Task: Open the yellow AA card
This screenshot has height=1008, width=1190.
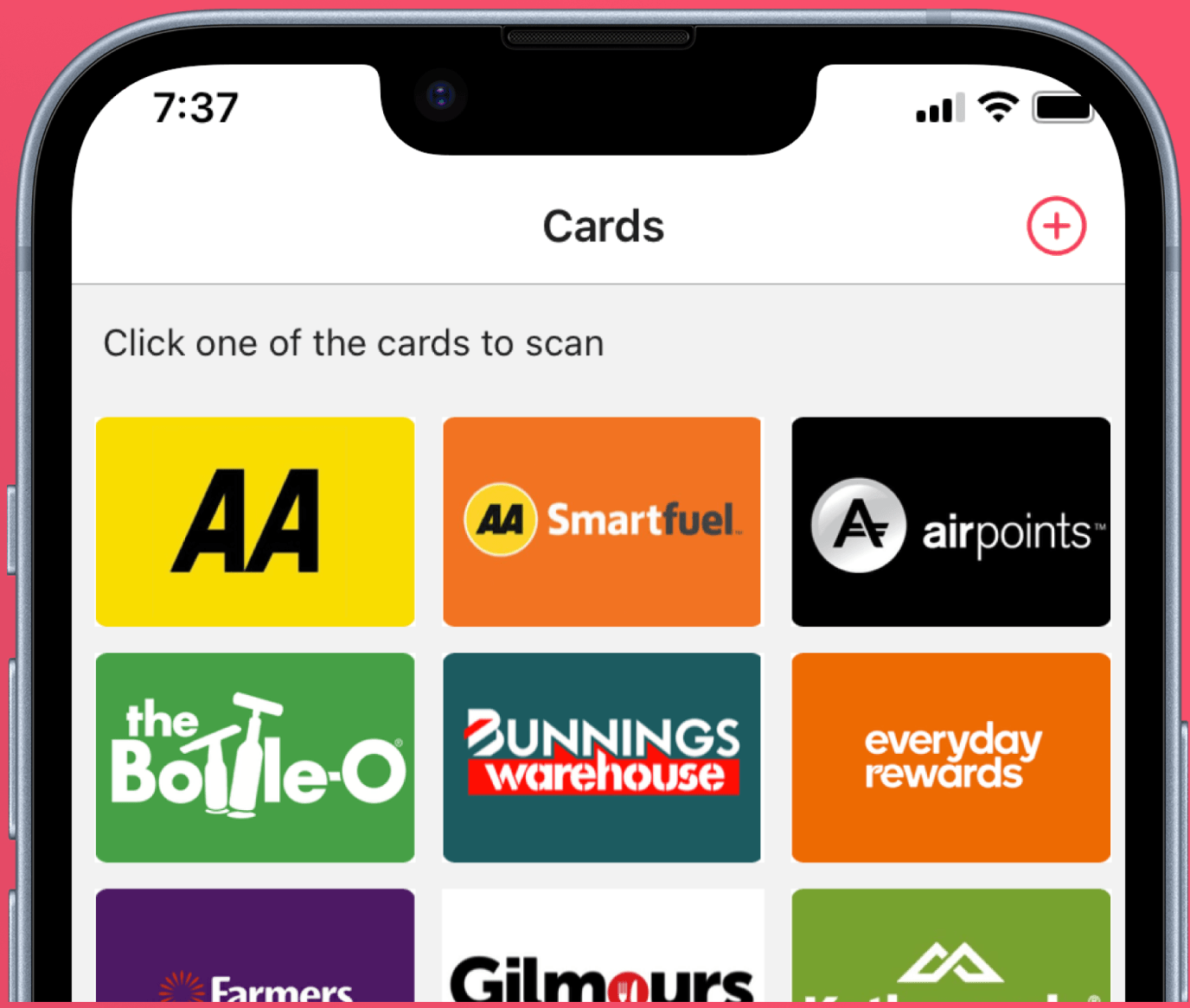Action: pos(255,521)
